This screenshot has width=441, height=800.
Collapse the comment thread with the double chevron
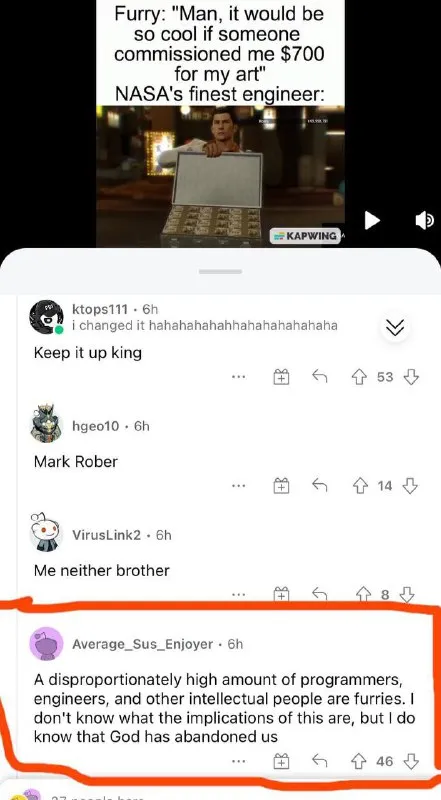click(395, 328)
